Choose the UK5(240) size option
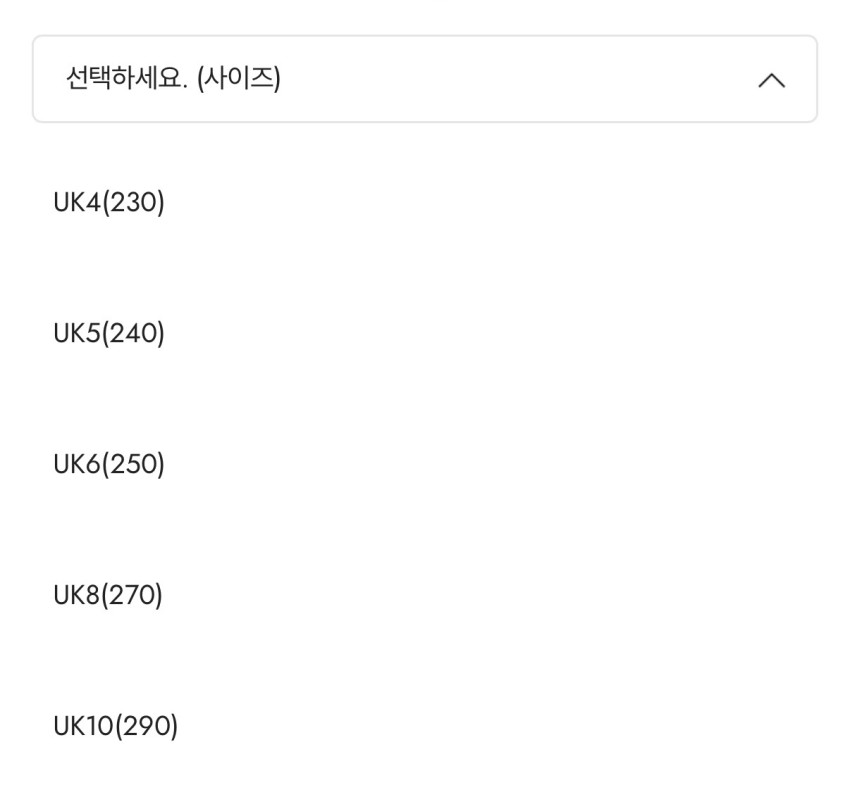This screenshot has height=809, width=850. tap(109, 334)
